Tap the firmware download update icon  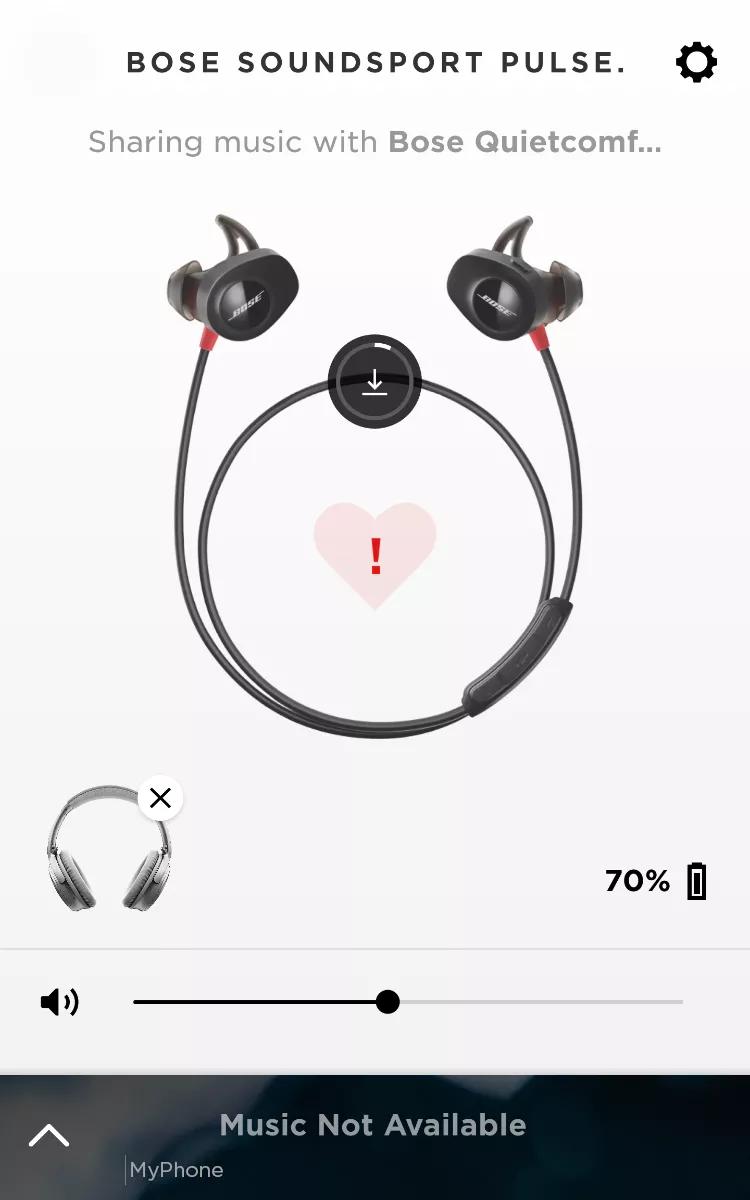click(375, 382)
